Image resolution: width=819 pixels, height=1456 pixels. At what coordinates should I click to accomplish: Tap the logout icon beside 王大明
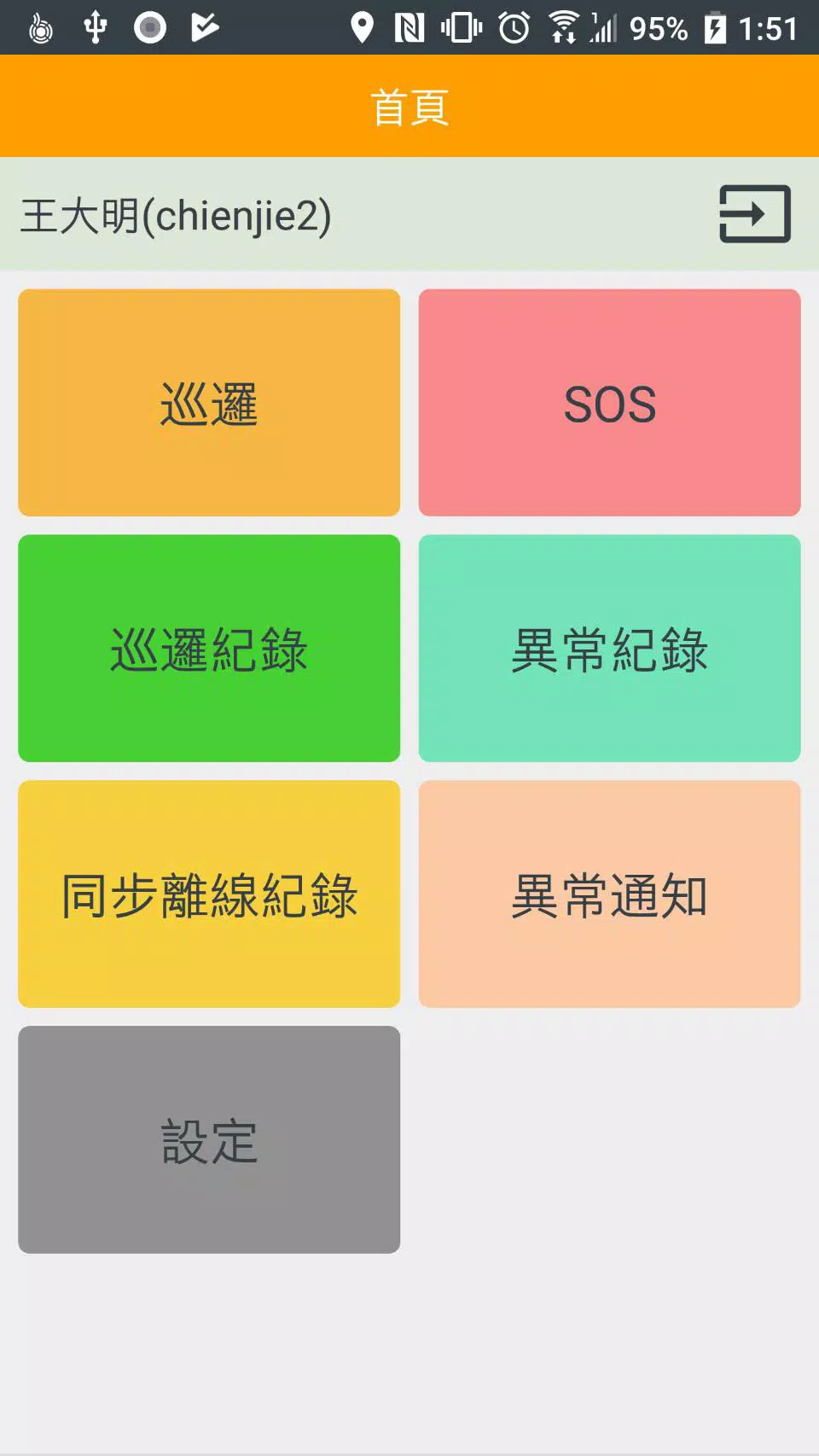pos(754,214)
